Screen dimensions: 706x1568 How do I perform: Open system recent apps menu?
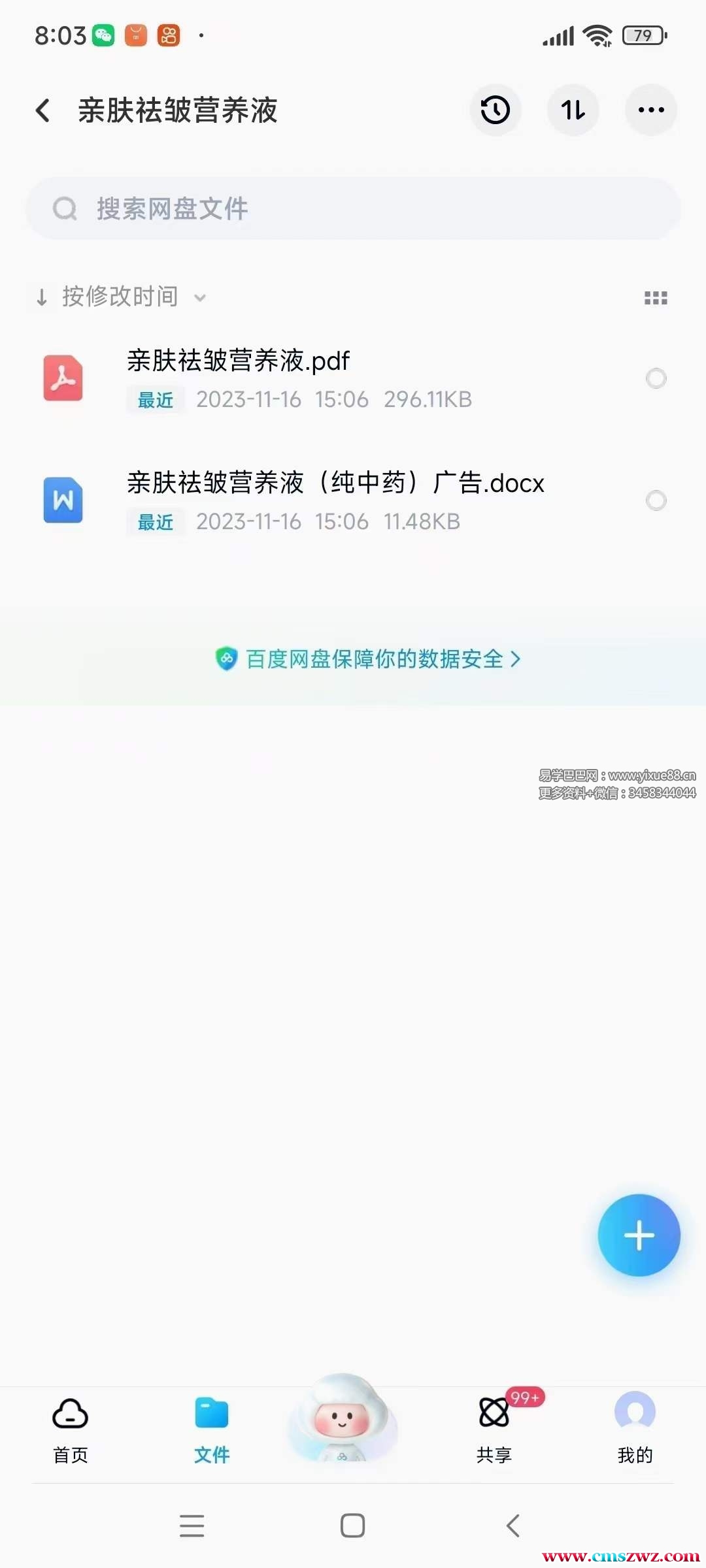(192, 1526)
